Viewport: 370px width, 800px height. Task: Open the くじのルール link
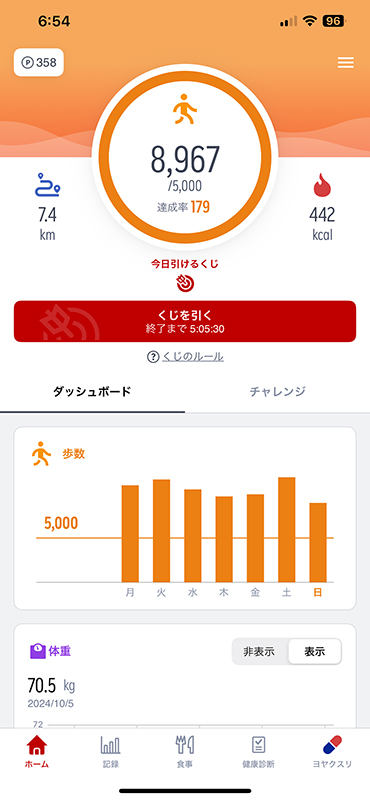185,357
